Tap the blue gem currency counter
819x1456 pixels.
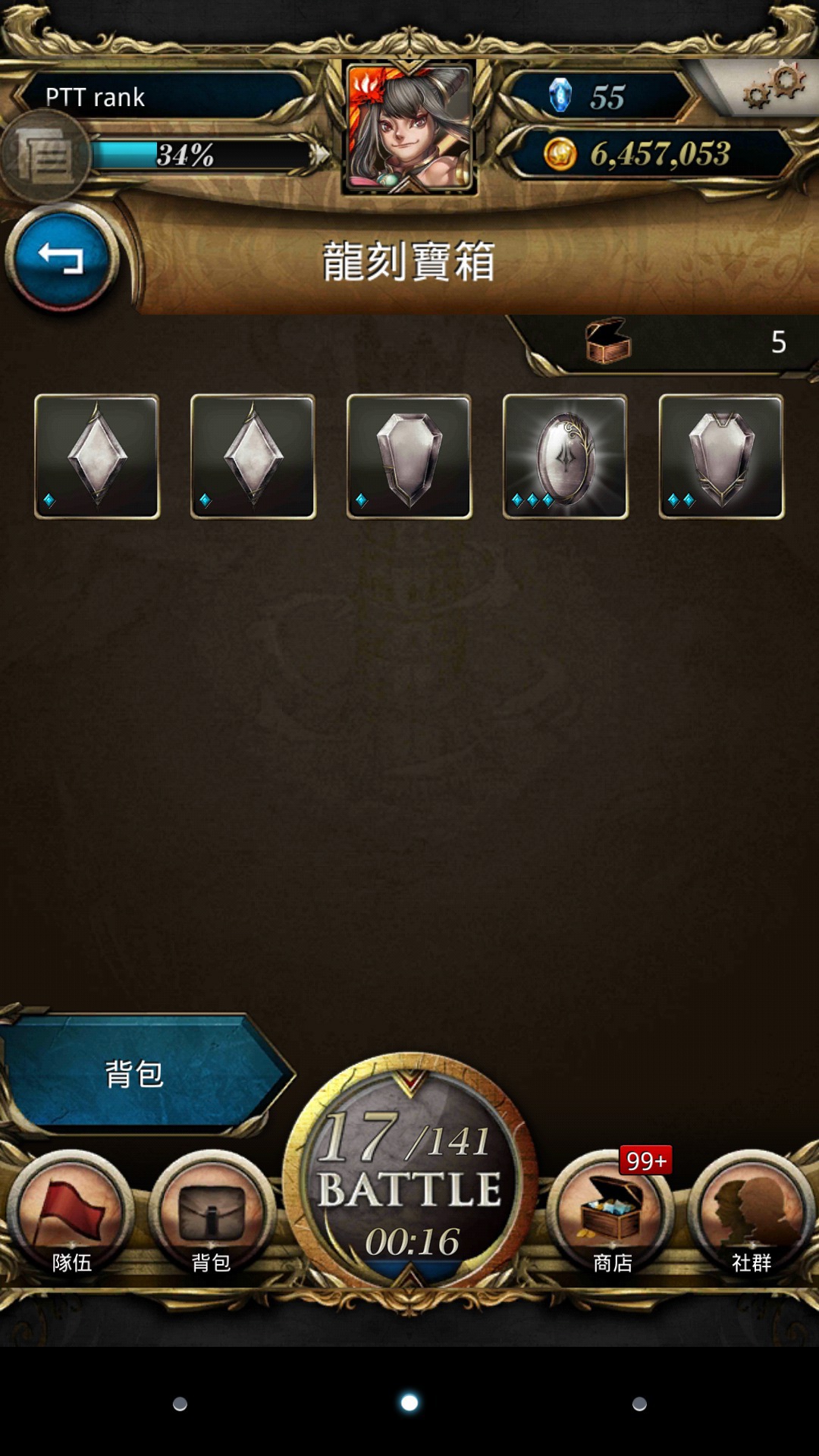pos(599,96)
